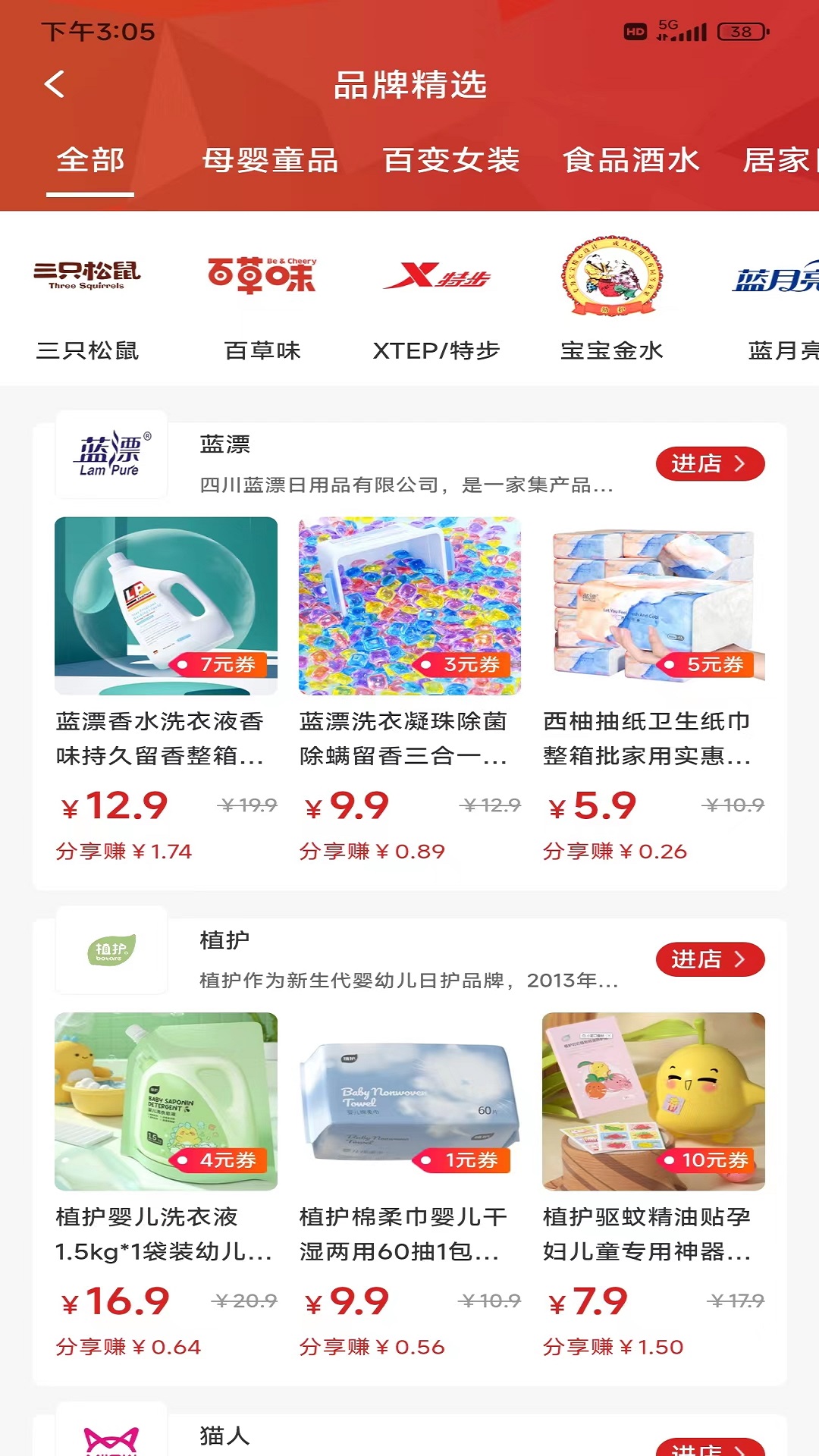Enter the 蓝漂 store via 进店

pos(710,463)
